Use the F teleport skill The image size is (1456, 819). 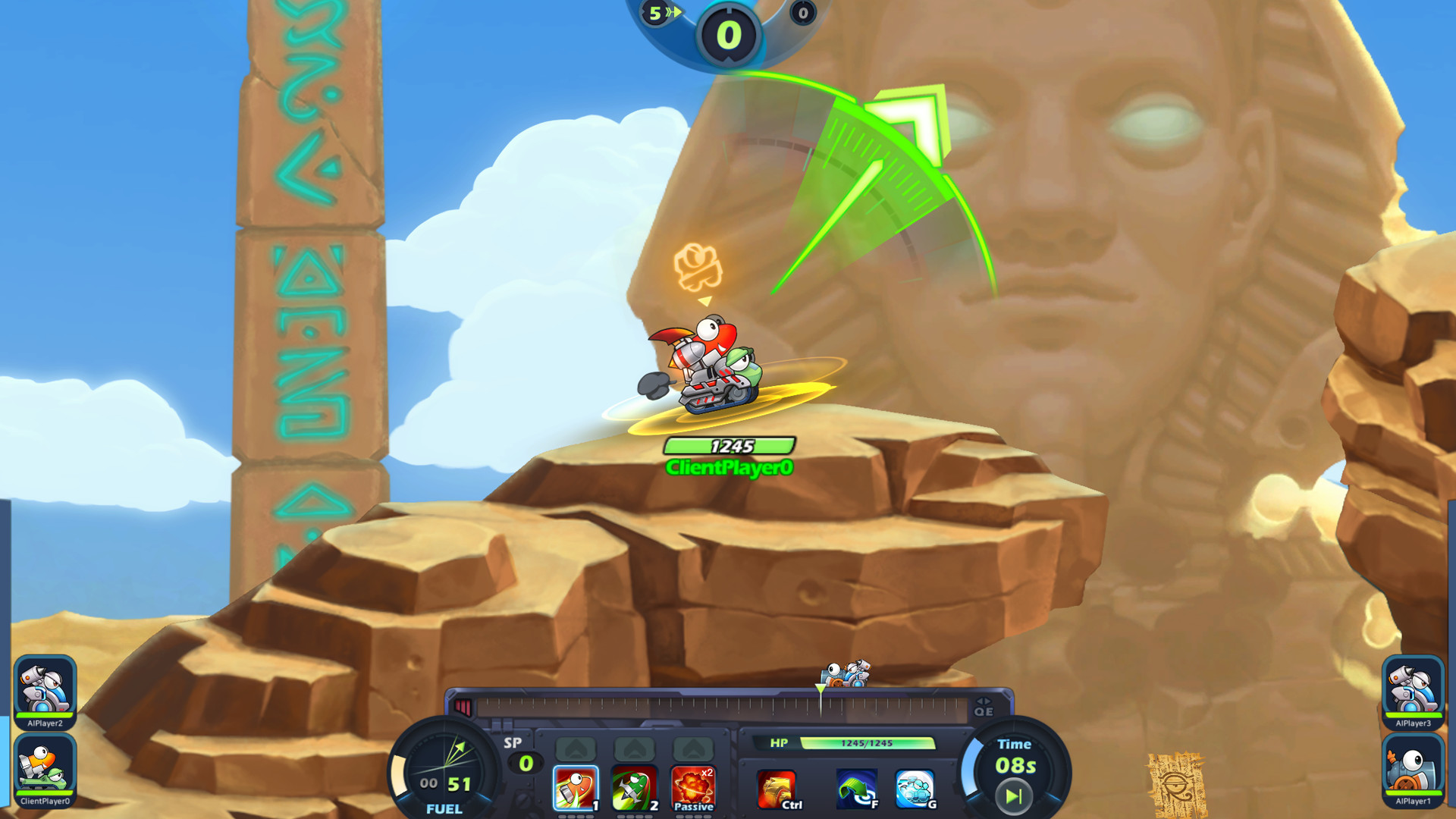click(857, 789)
